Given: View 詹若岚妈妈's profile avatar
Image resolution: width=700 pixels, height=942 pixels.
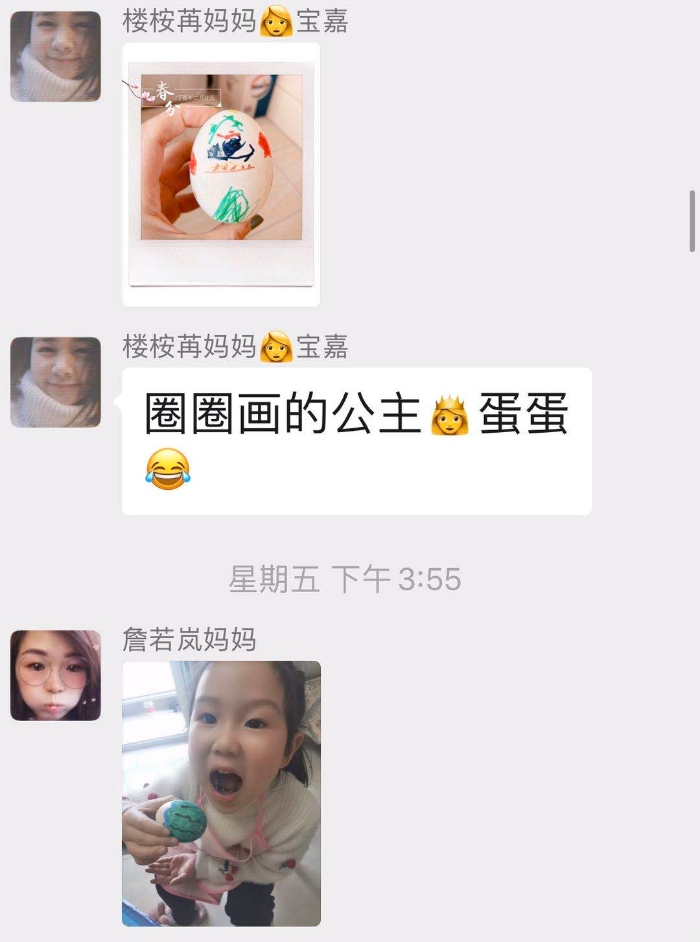Looking at the screenshot, I should (55, 675).
